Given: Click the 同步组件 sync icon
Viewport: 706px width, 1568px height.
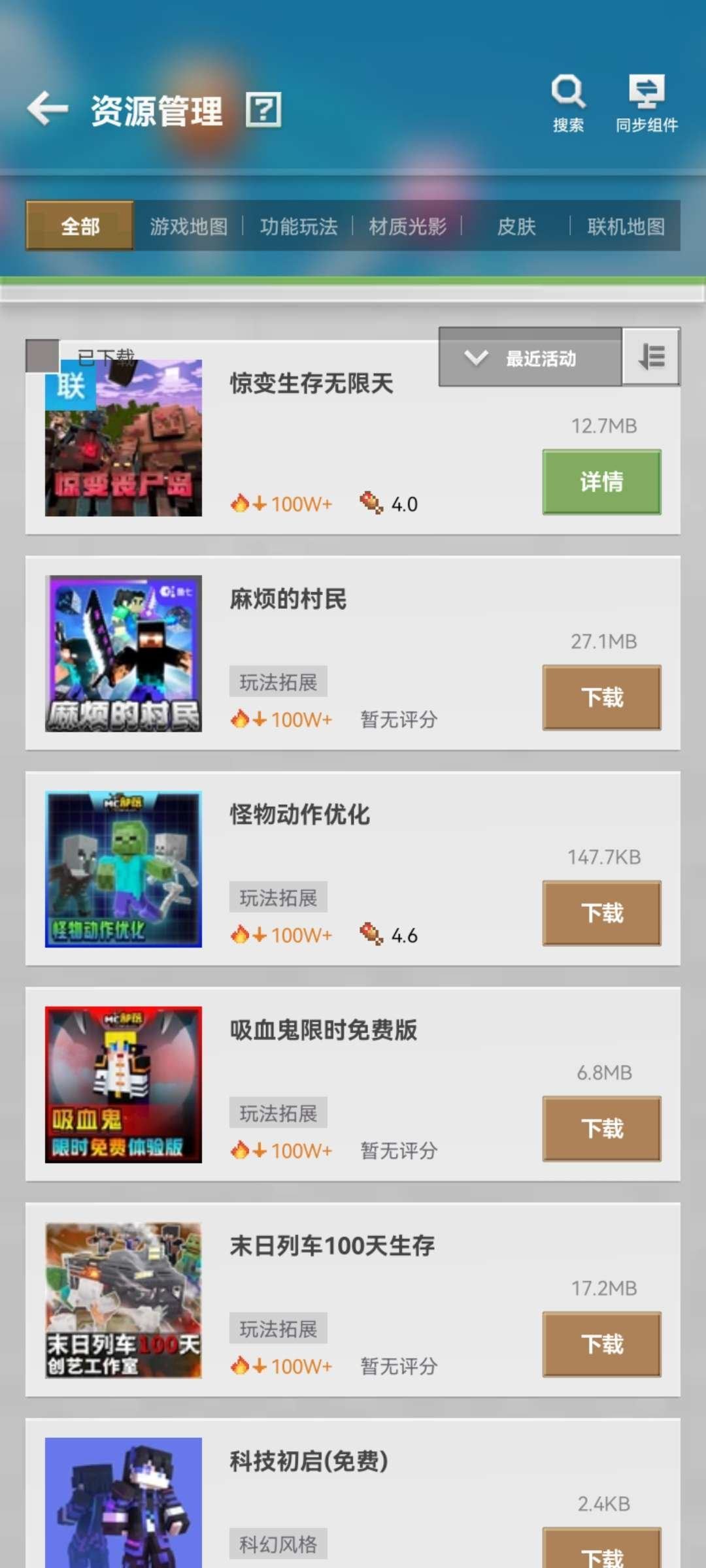Looking at the screenshot, I should point(646,93).
